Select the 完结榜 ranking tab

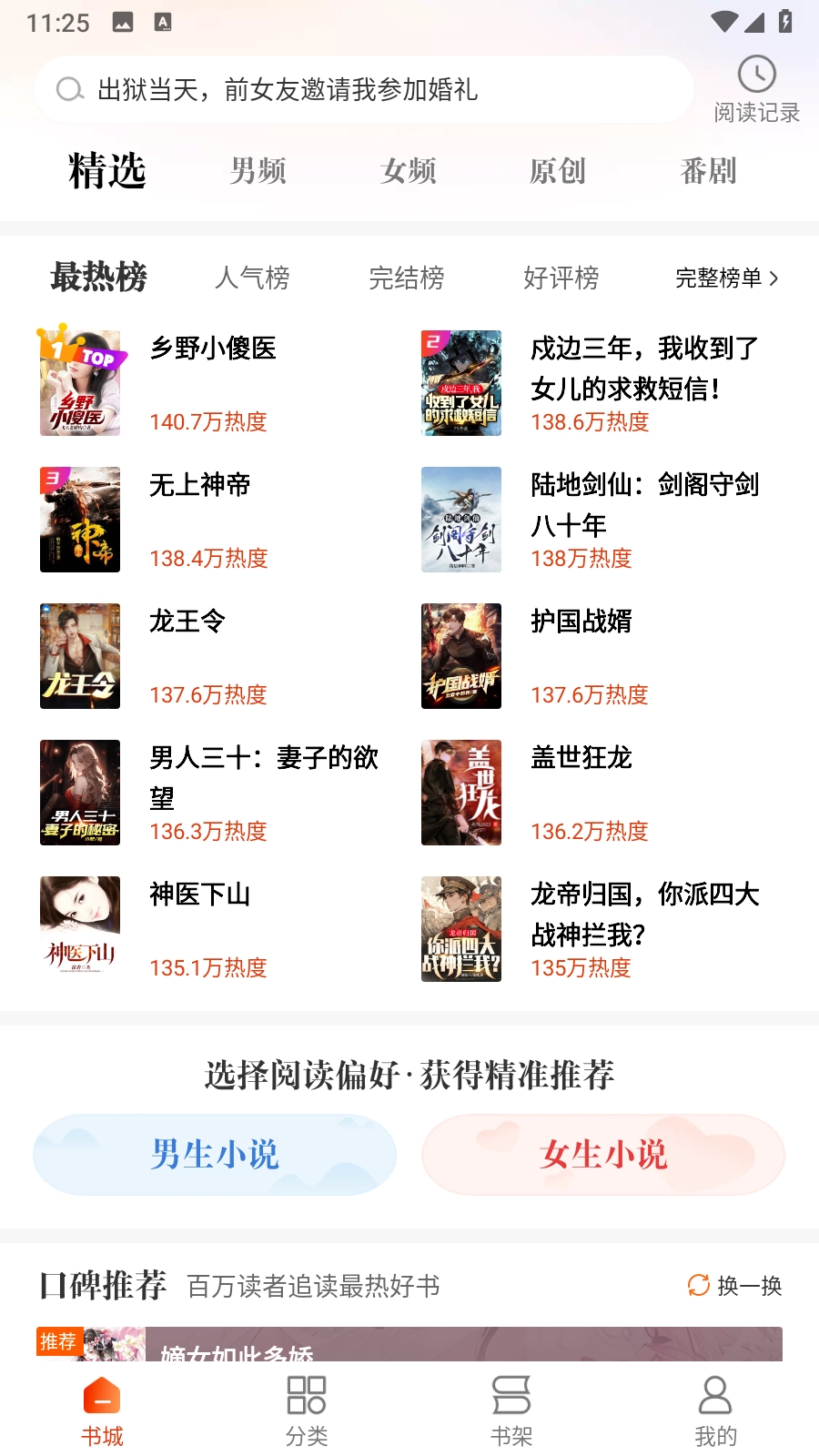click(407, 279)
